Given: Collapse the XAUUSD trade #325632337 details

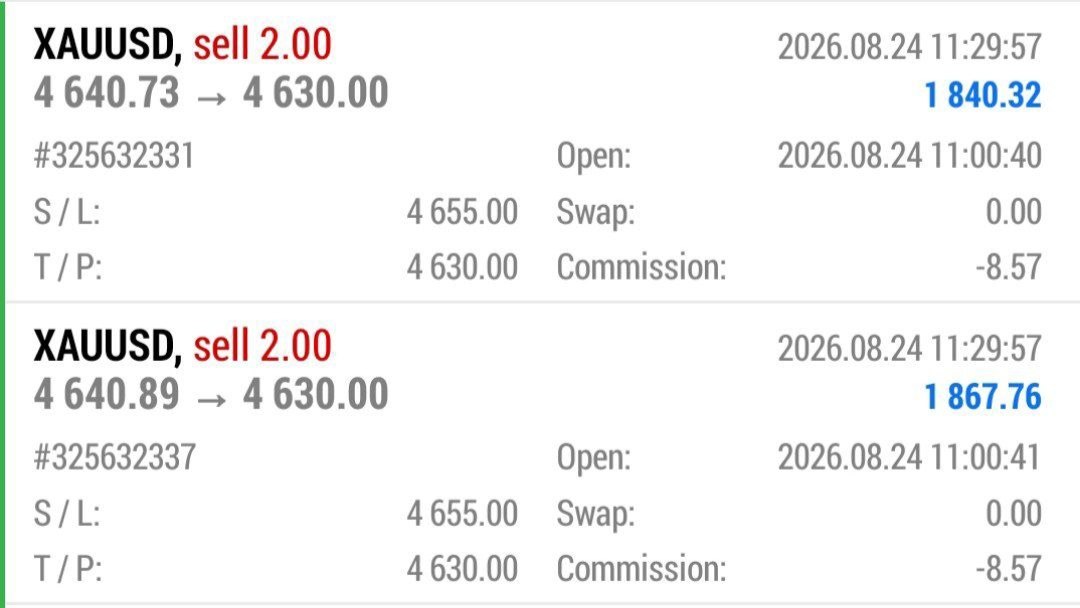Looking at the screenshot, I should point(543,454).
